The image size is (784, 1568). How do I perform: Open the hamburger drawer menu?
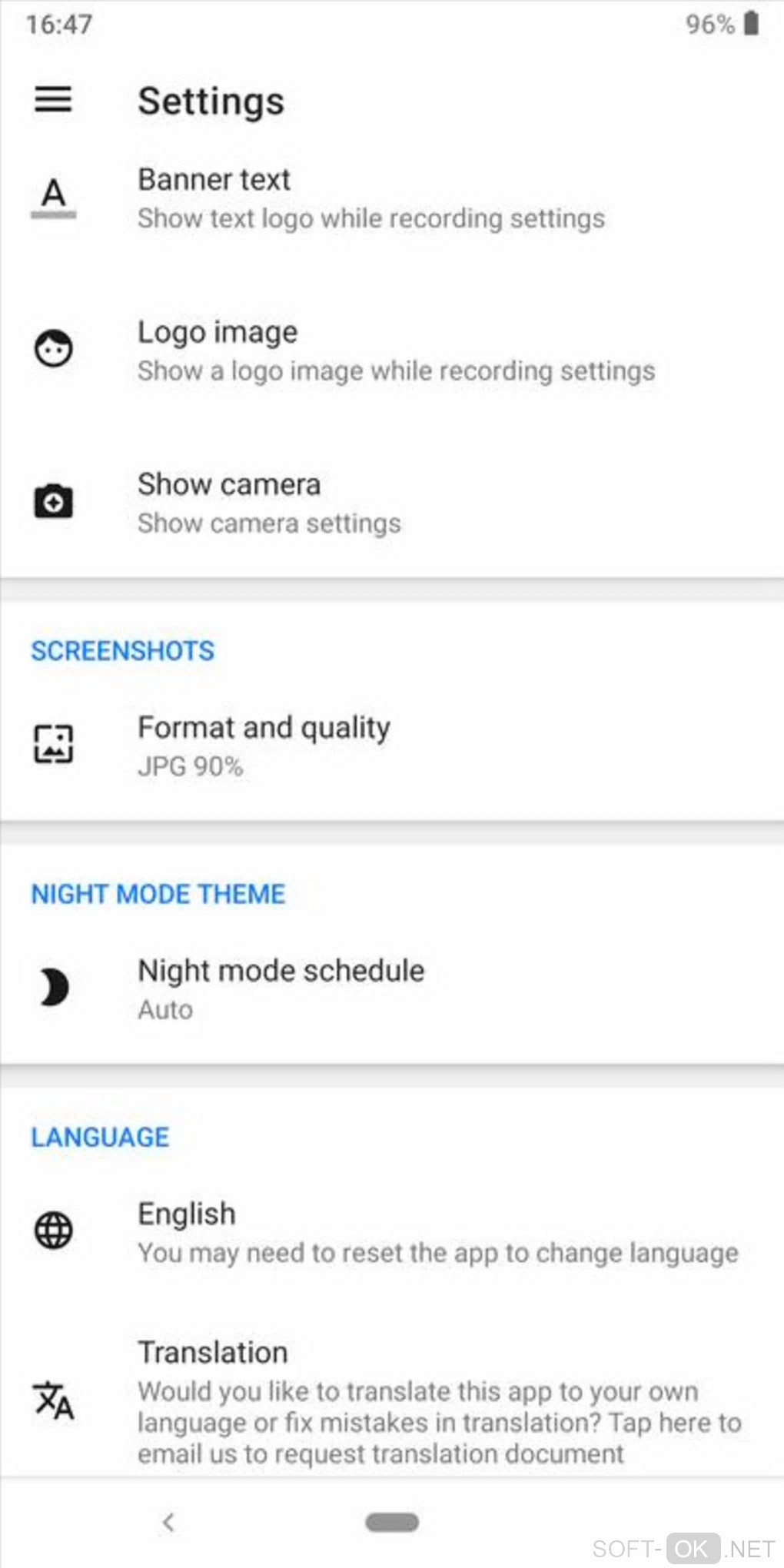pos(53,99)
